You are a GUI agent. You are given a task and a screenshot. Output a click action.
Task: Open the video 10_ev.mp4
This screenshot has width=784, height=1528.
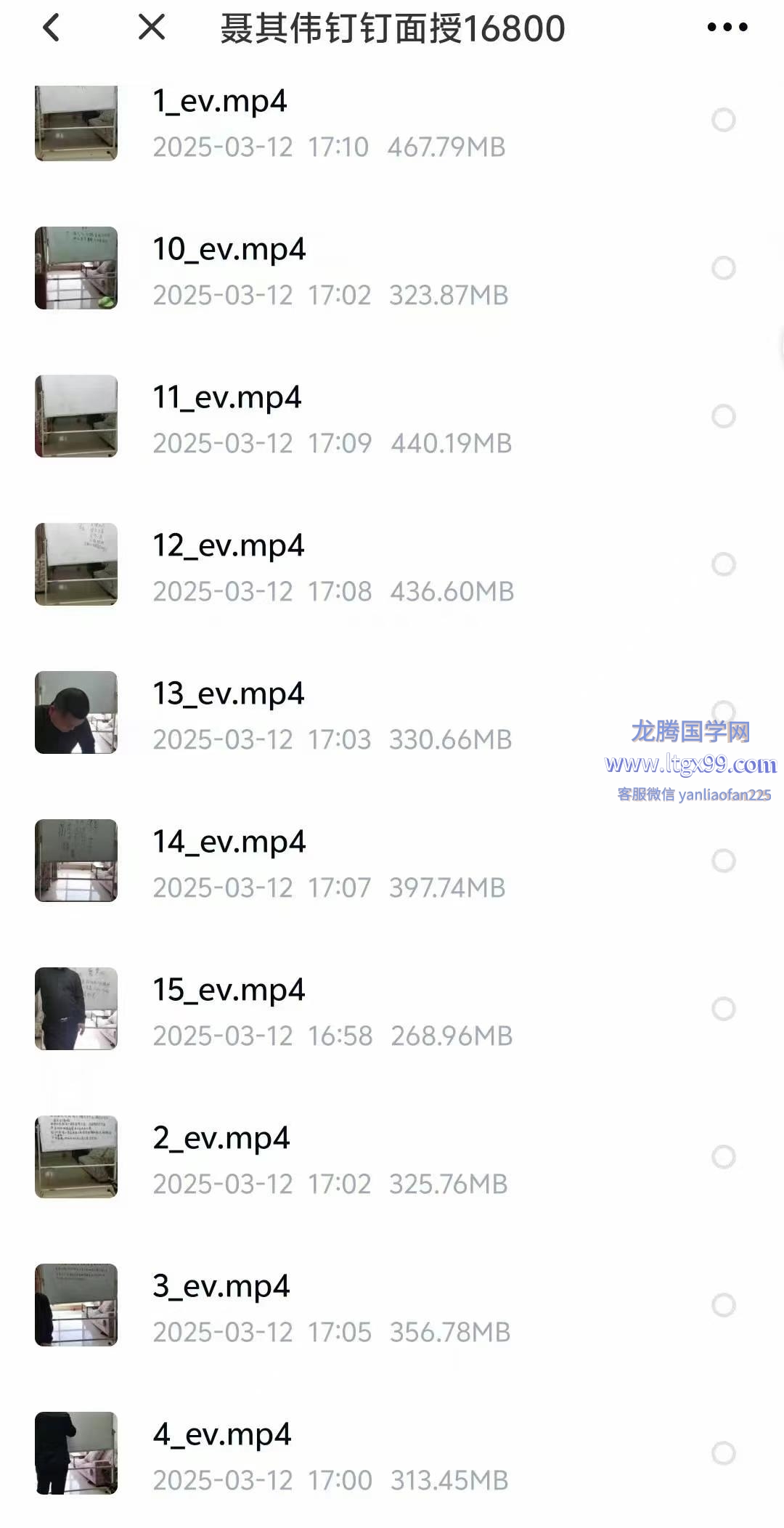point(392,268)
